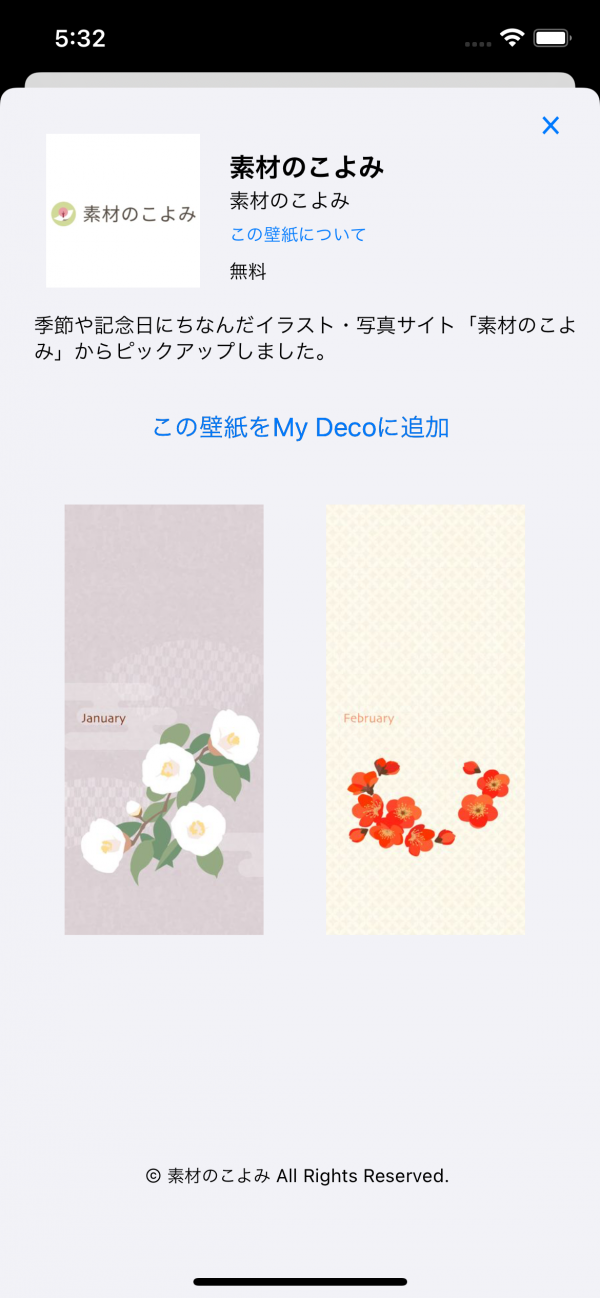Close the wallpaper detail sheet

(550, 125)
